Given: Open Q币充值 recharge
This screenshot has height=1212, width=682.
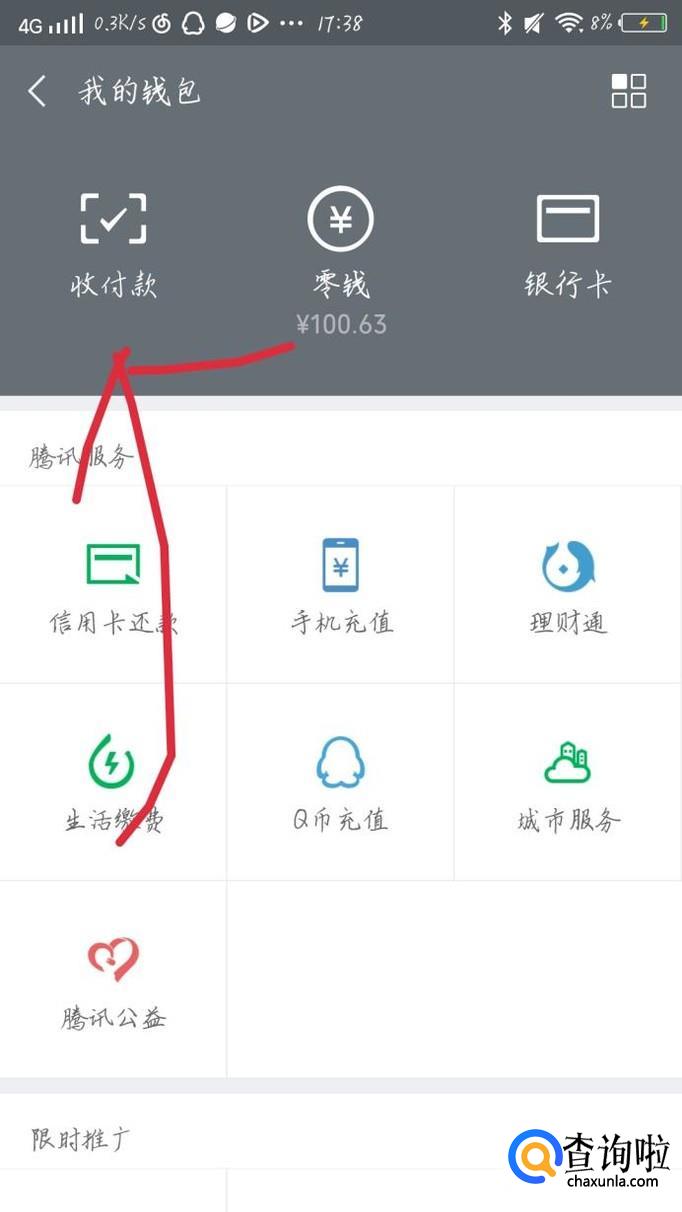Looking at the screenshot, I should click(x=341, y=782).
